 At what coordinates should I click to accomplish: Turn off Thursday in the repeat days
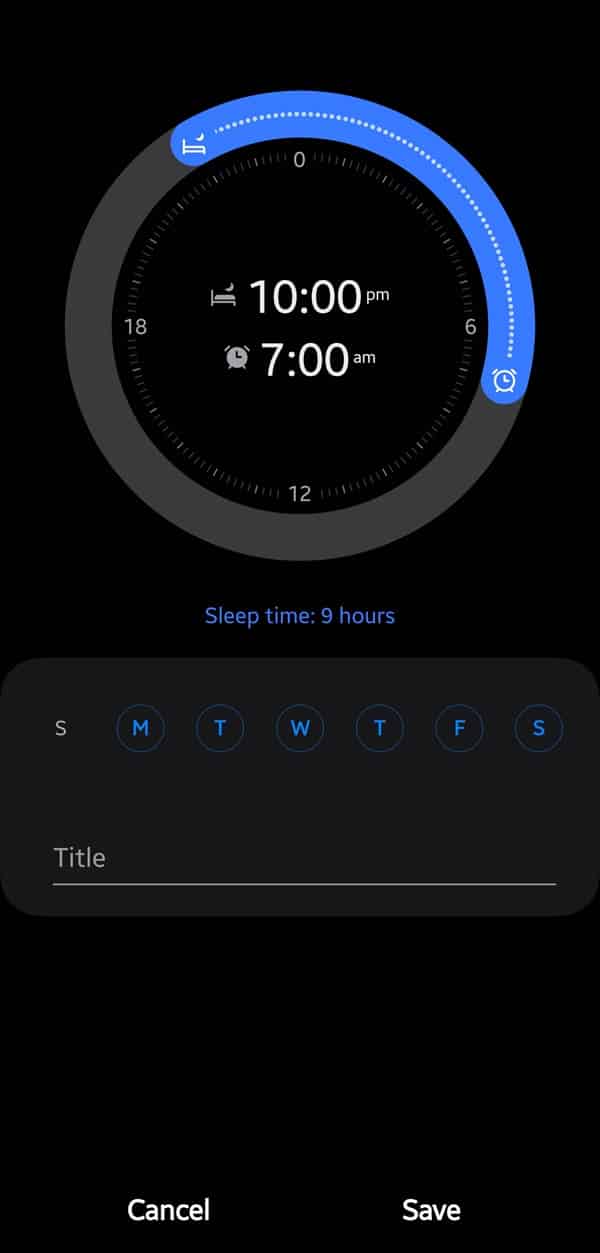pyautogui.click(x=380, y=728)
